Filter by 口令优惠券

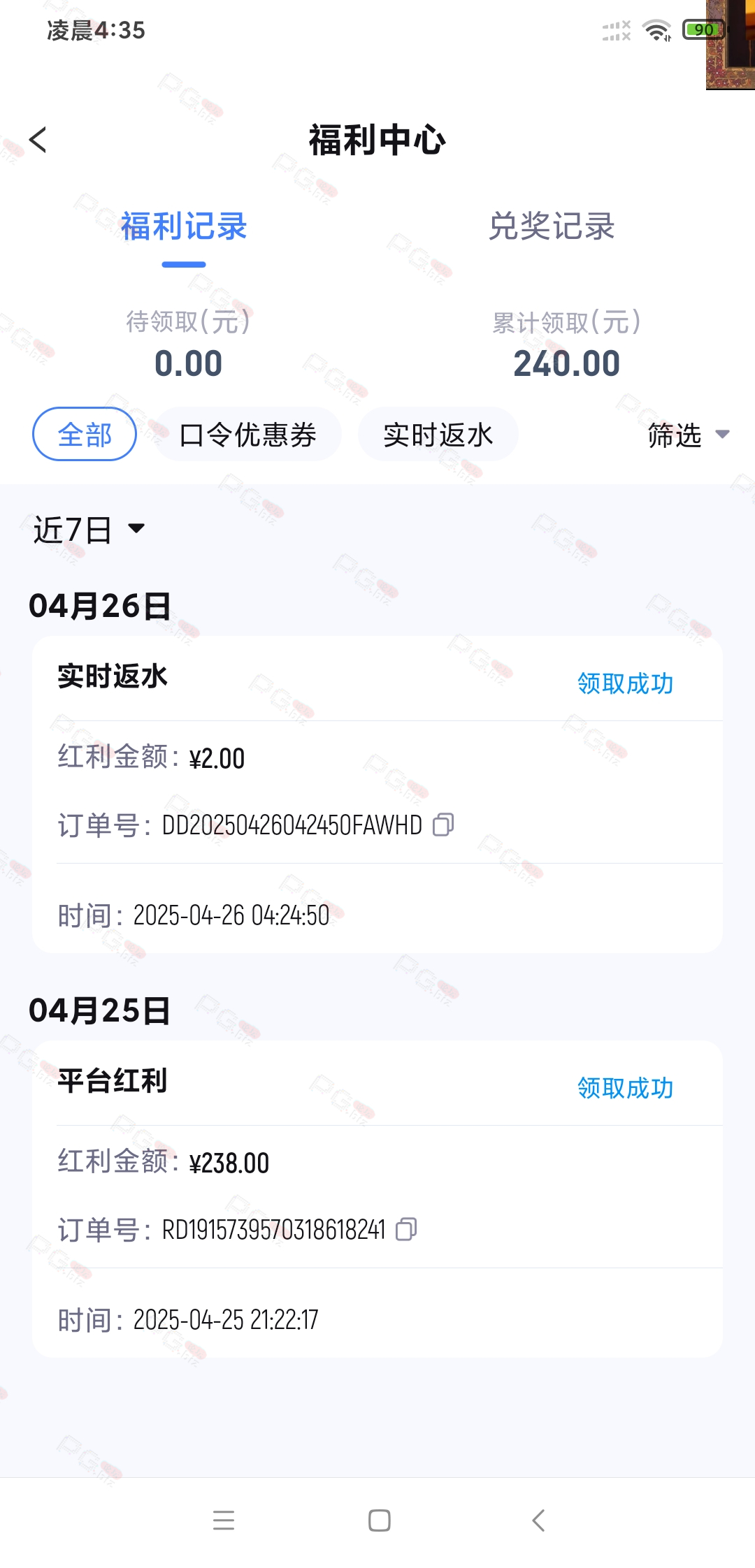[x=248, y=434]
